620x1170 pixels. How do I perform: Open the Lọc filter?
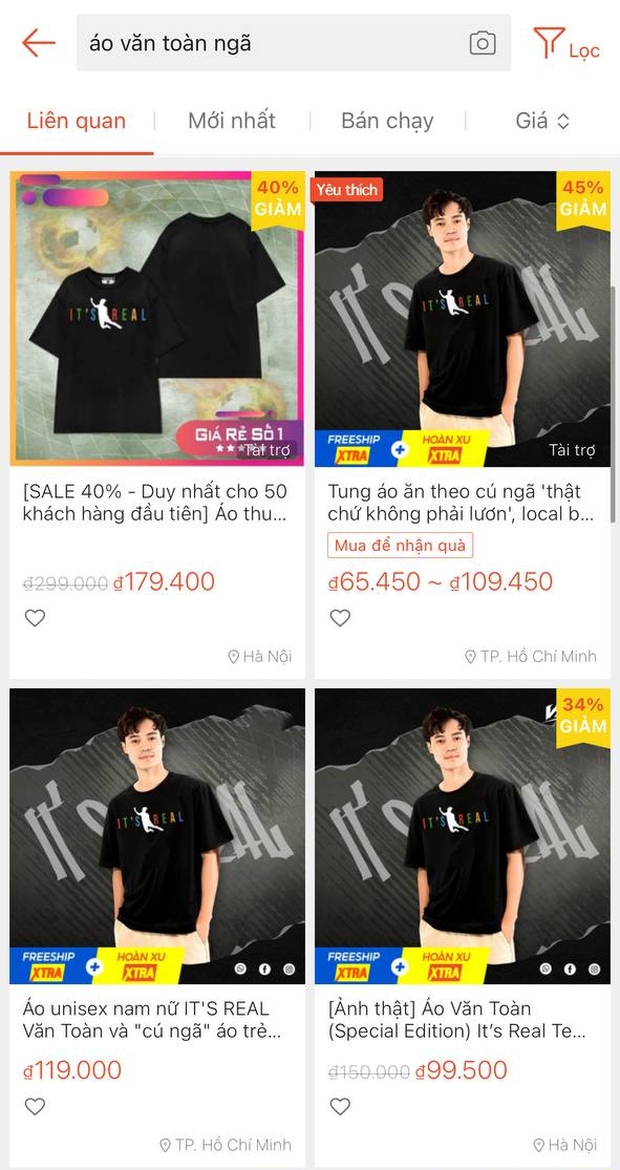[566, 44]
